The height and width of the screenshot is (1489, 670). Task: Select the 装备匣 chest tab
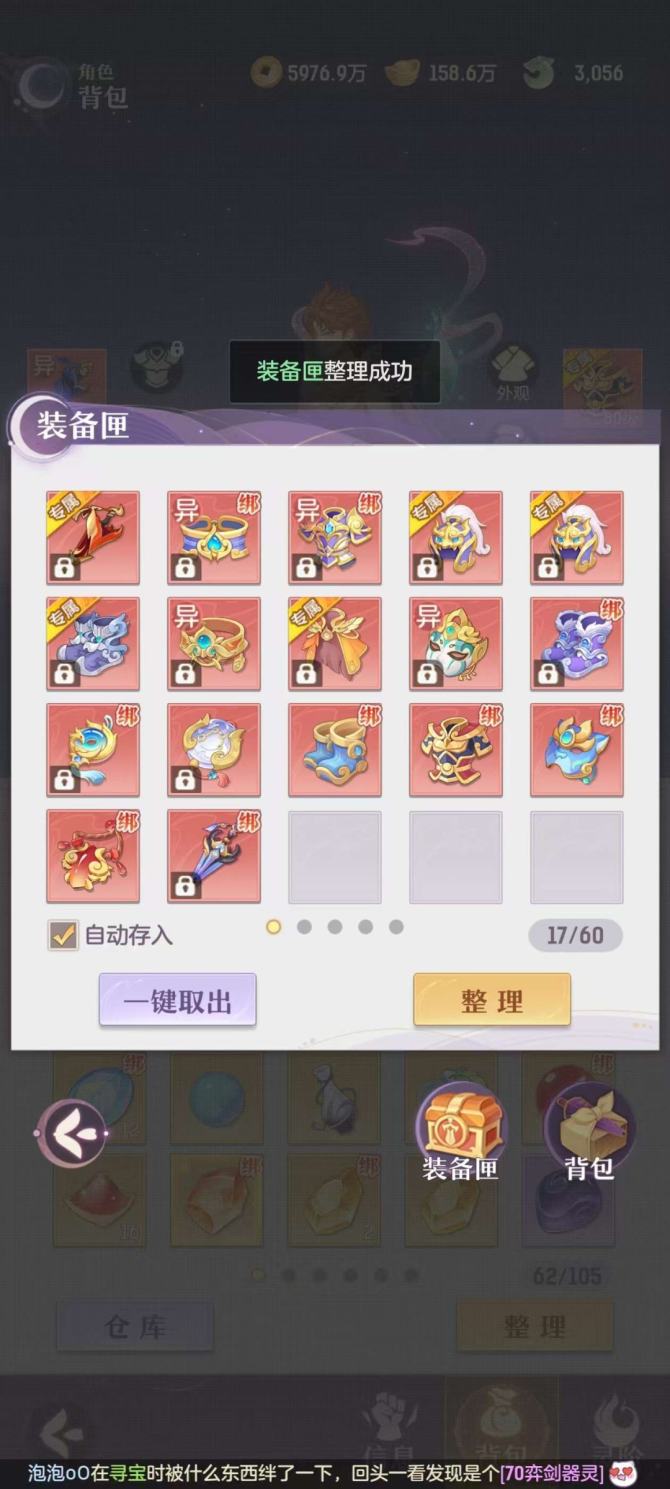tap(460, 1134)
